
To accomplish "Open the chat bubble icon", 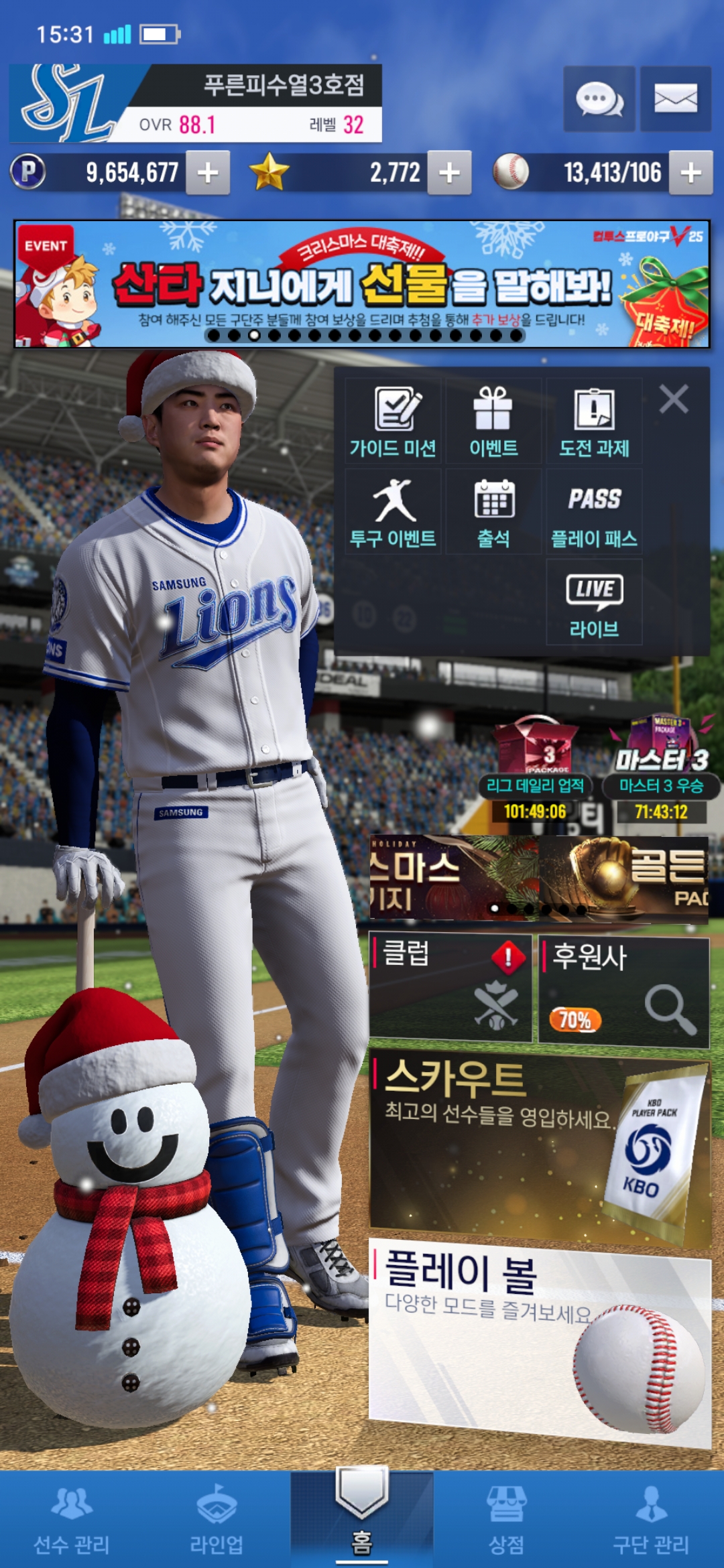I will (x=599, y=99).
